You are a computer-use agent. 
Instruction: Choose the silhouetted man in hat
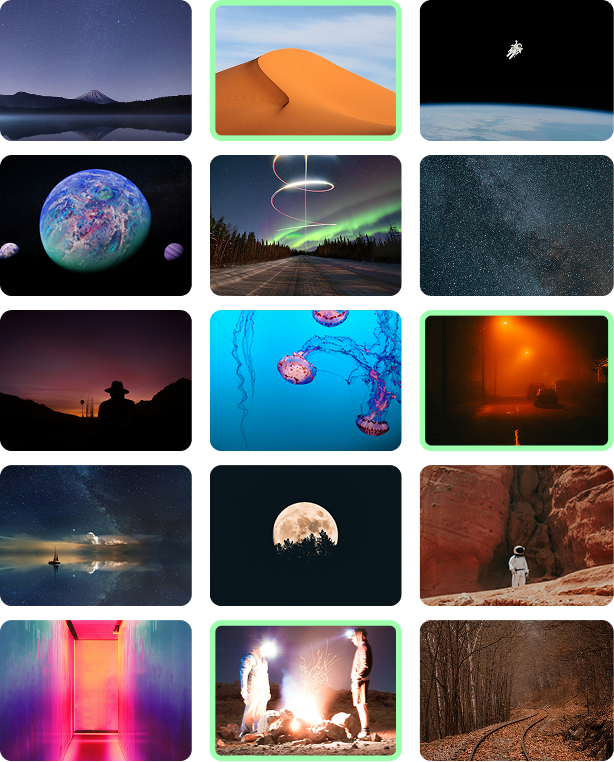[96, 380]
